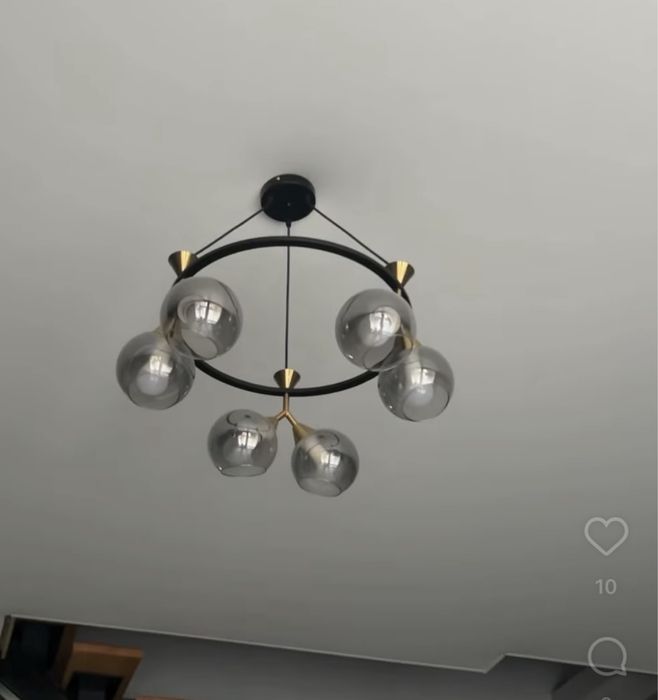This screenshot has height=700, width=658.
Task: Like this video with the heart icon
Action: pos(606,537)
